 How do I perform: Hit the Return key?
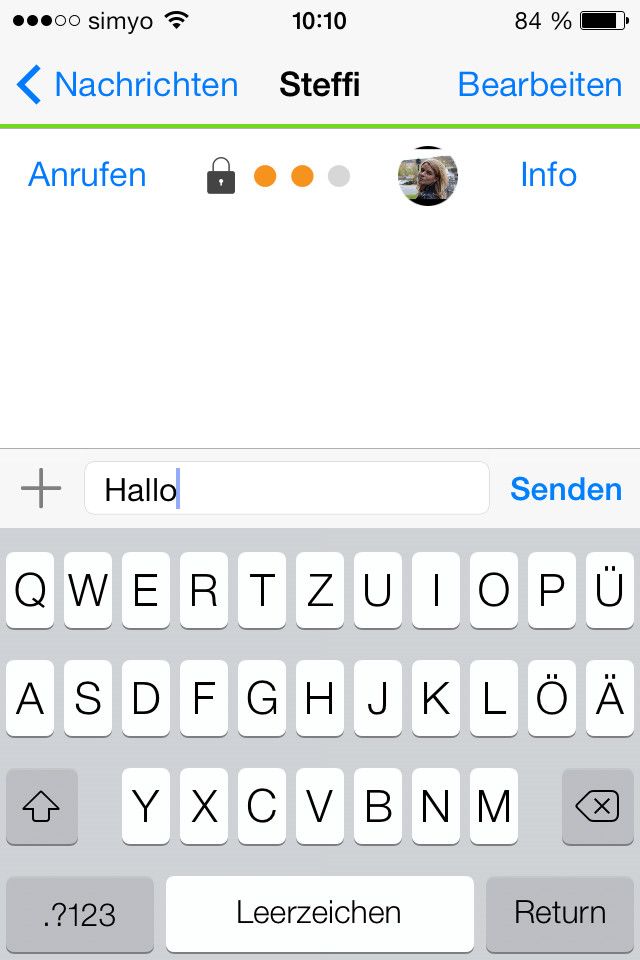click(560, 913)
